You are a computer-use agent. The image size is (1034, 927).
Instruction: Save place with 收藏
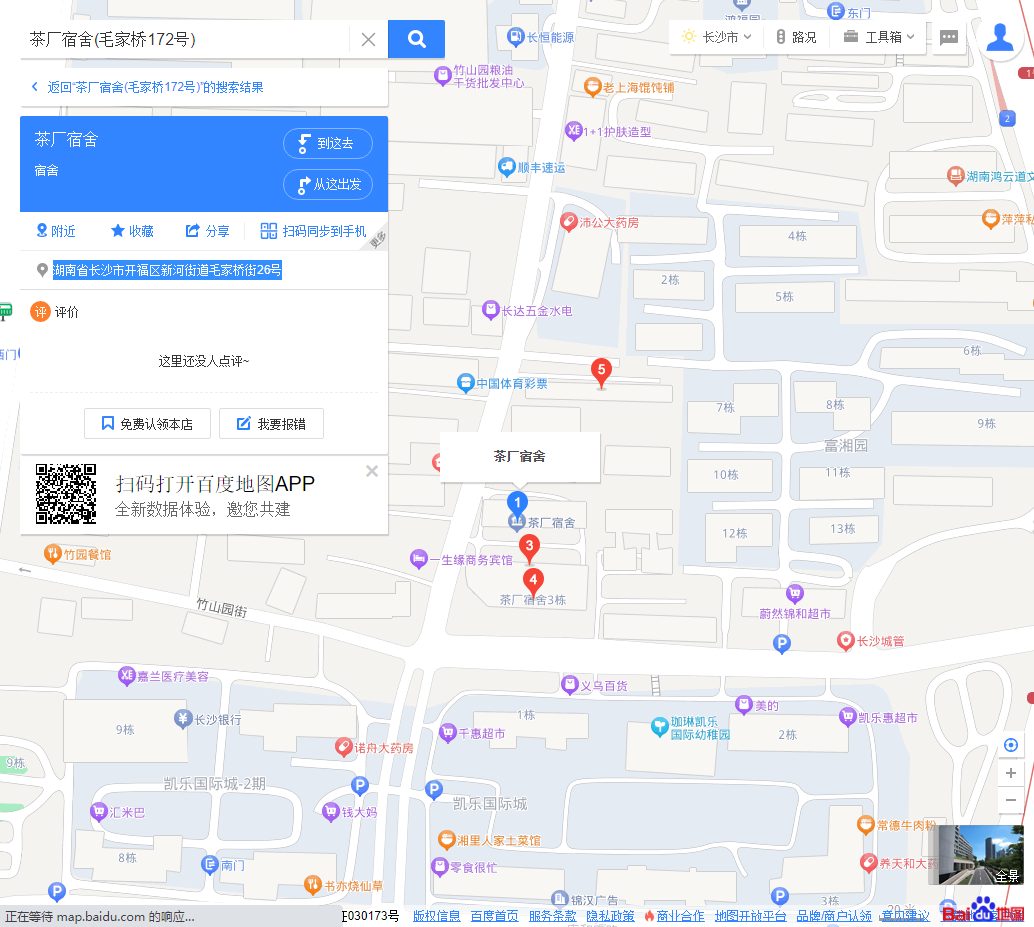tap(132, 231)
